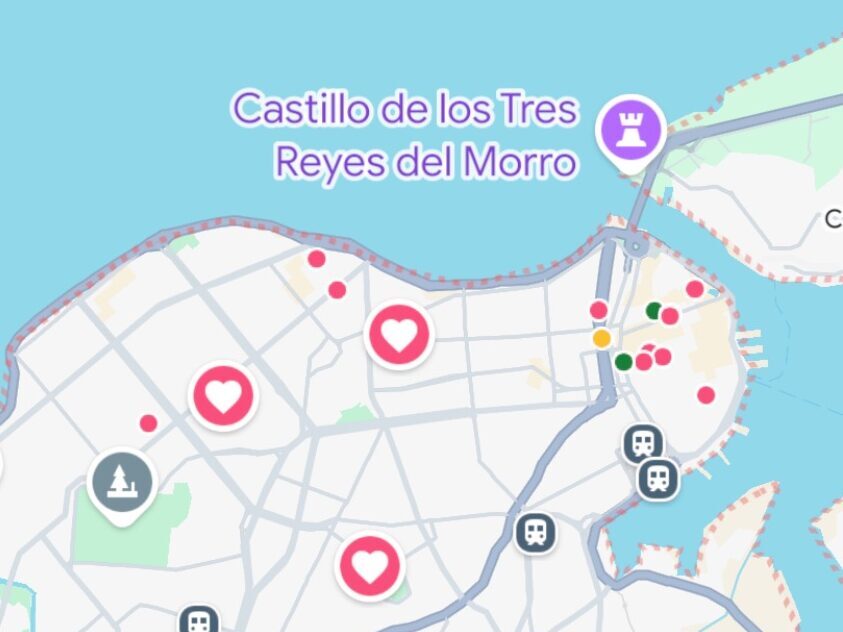Open Castillo de los Tres Reyes del Morro marker
The width and height of the screenshot is (843, 632).
pos(631,128)
